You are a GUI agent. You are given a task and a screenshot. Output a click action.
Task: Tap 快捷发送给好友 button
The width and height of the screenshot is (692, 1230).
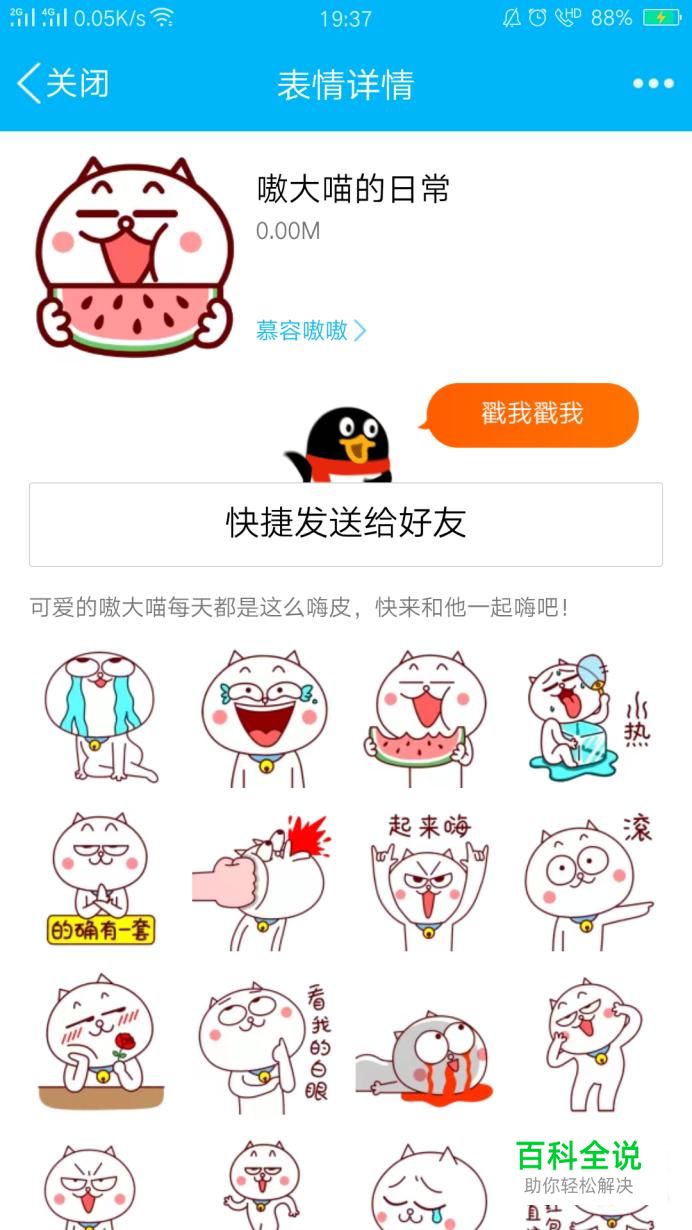click(346, 524)
